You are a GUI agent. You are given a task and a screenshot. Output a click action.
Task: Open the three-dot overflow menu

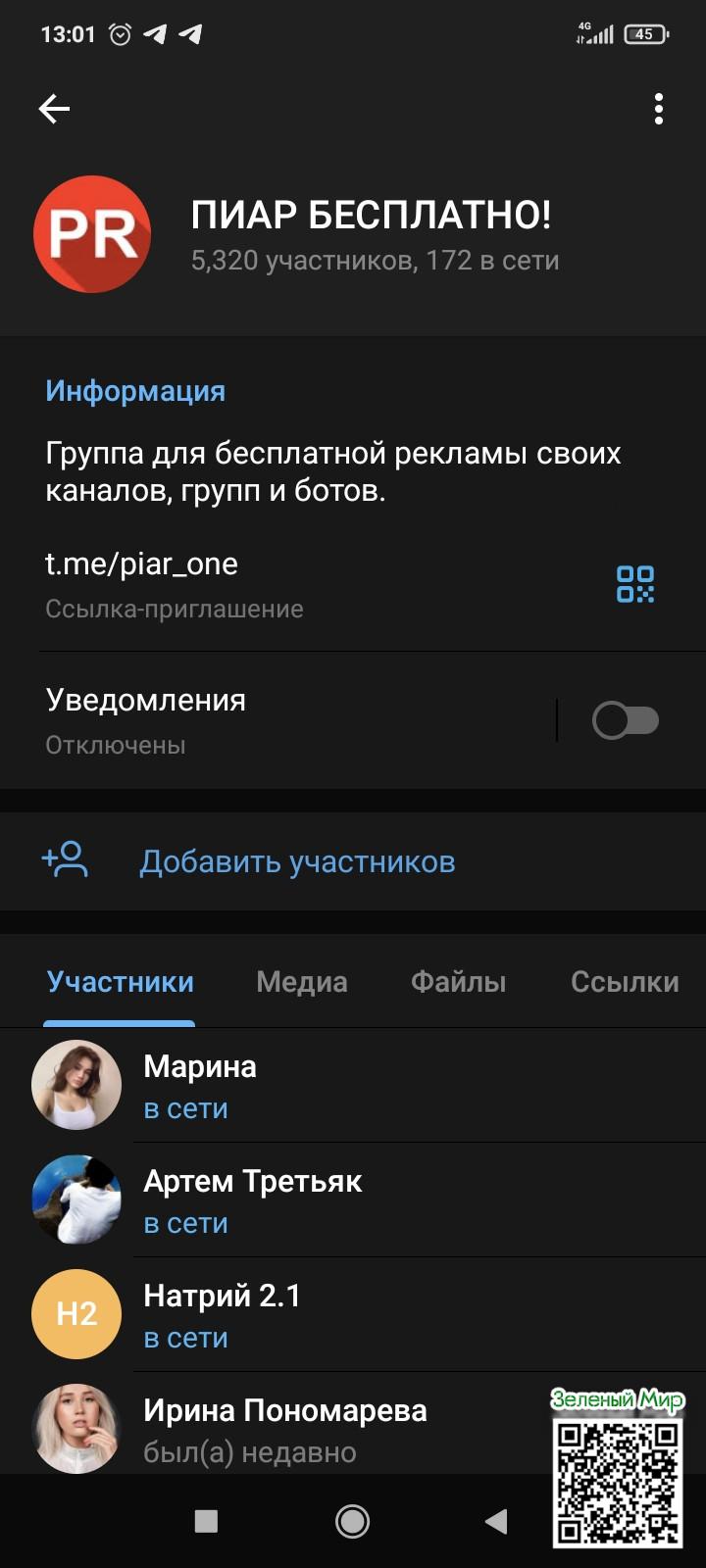[x=659, y=109]
